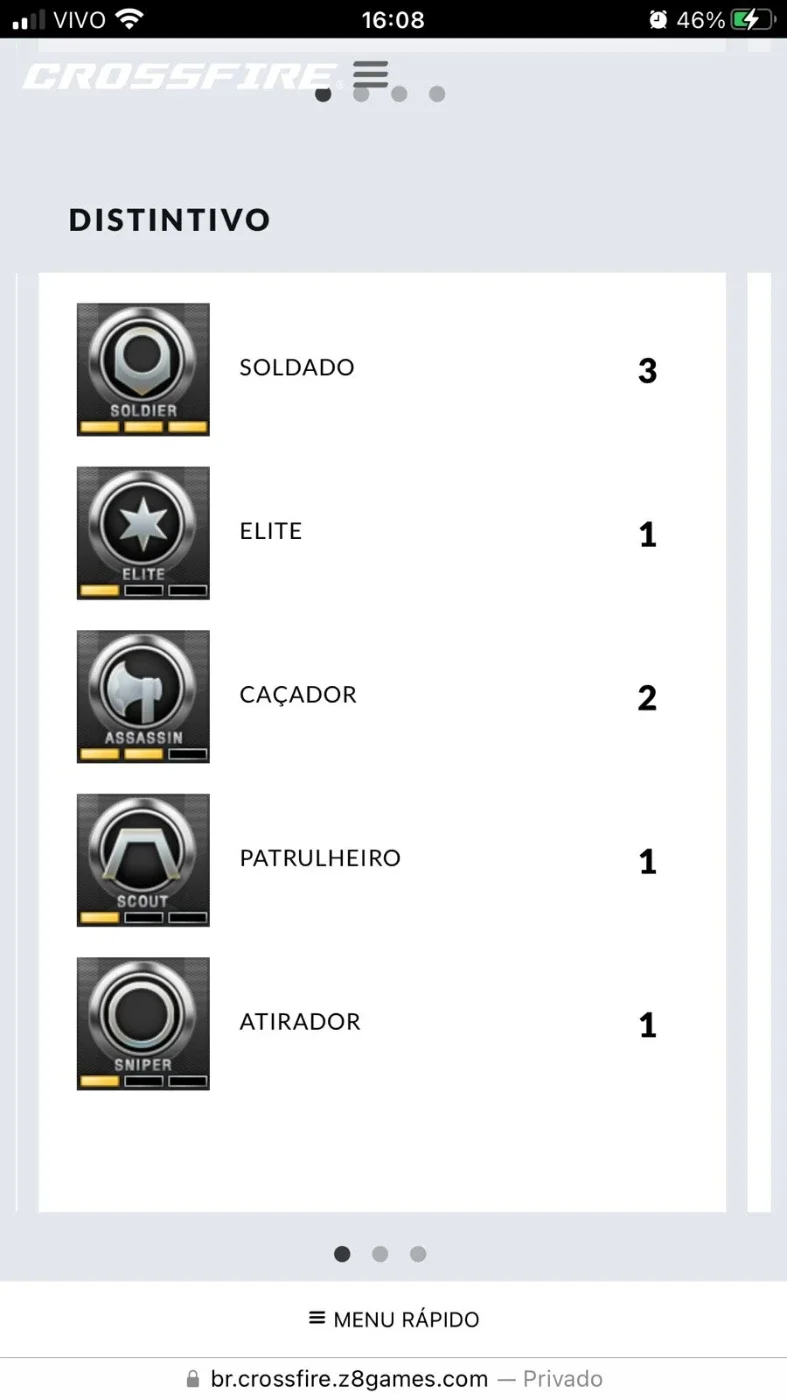The image size is (787, 1400).
Task: Select third dot of the bottom page indicator
Action: (418, 1254)
